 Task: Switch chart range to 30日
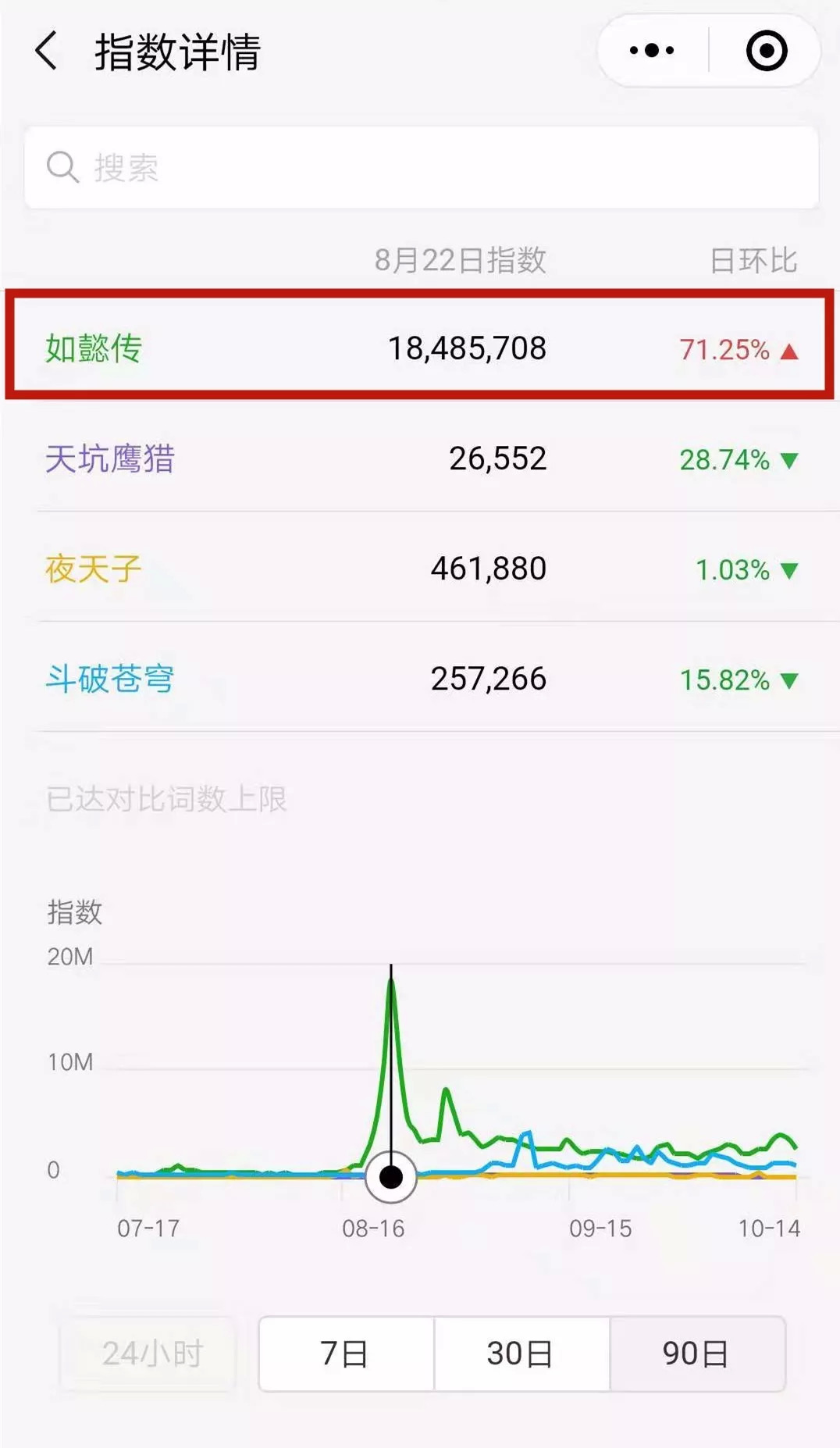521,1353
